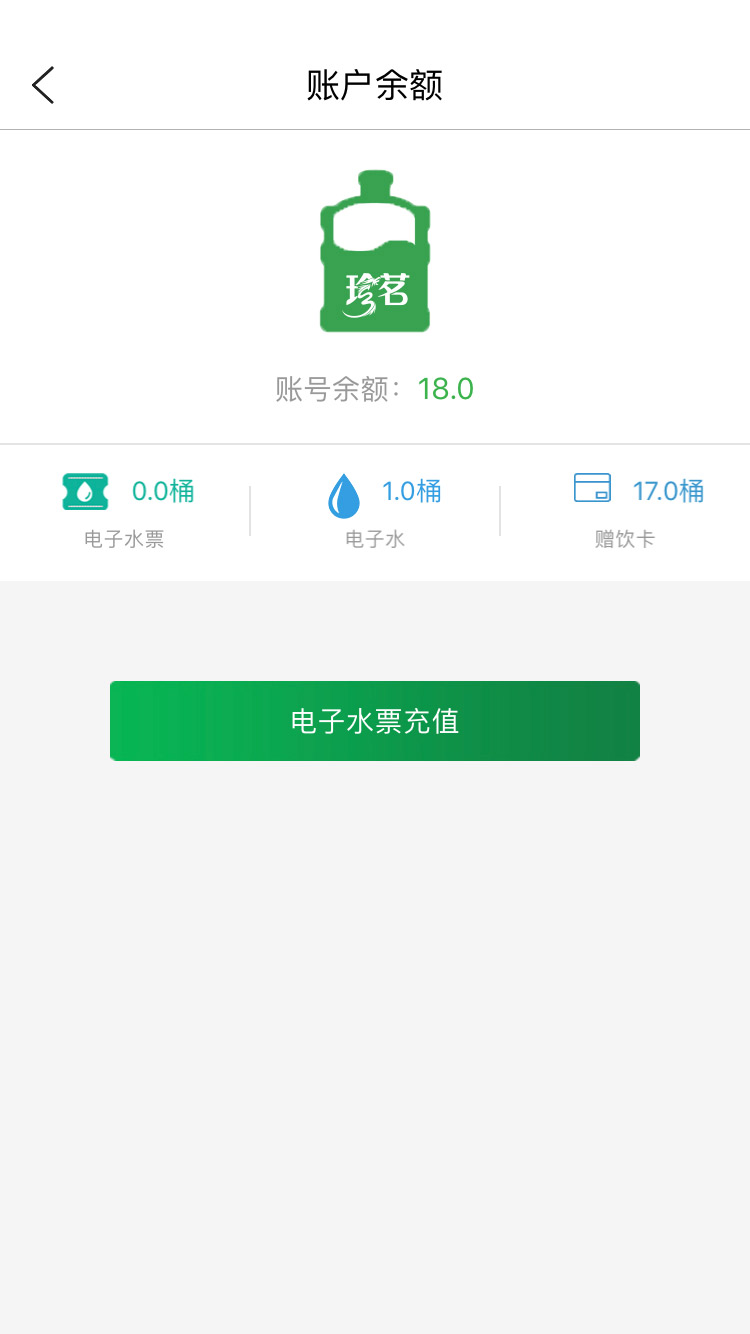Select the 账户余额 page title
Screen dimensions: 750x1334
tap(375, 87)
